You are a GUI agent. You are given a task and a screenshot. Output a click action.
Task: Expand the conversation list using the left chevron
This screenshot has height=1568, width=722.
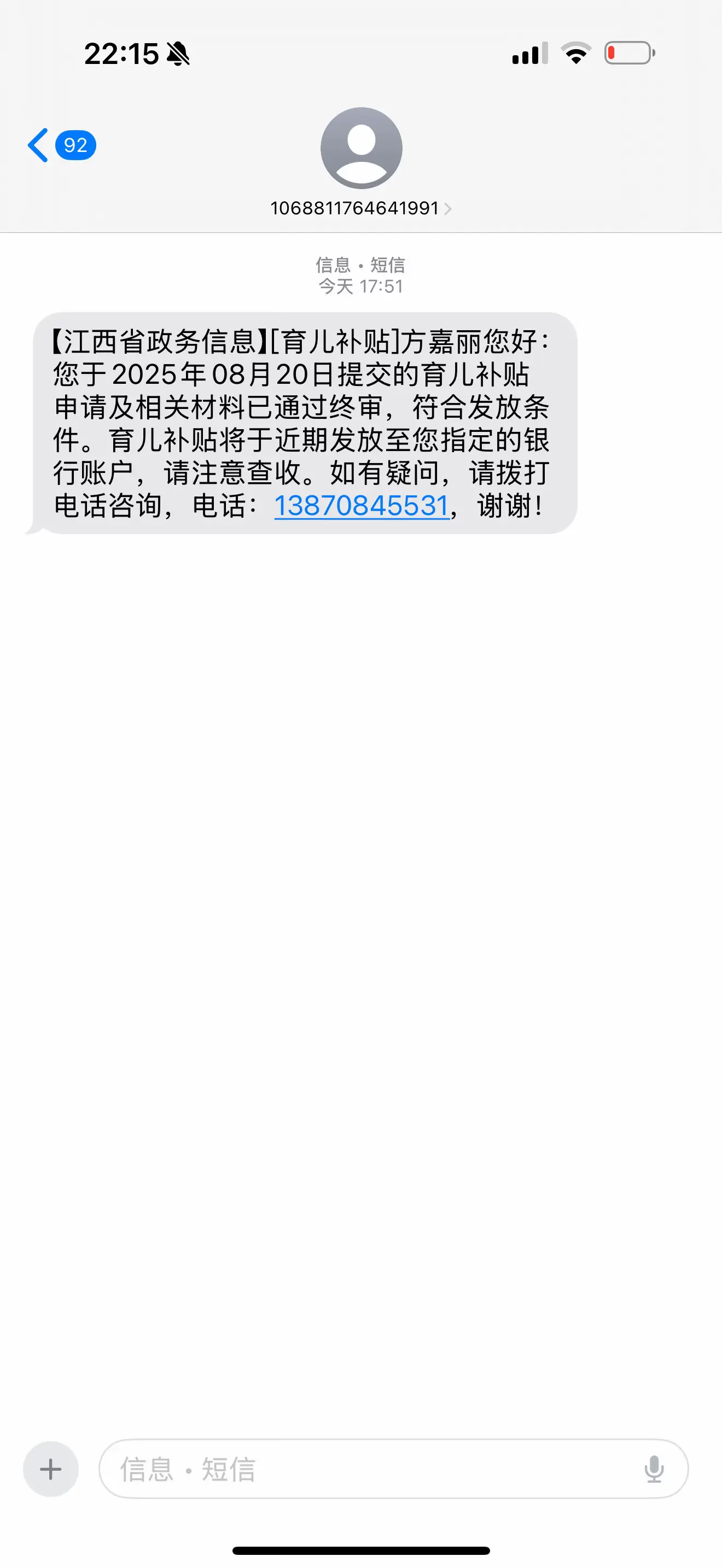coord(38,145)
